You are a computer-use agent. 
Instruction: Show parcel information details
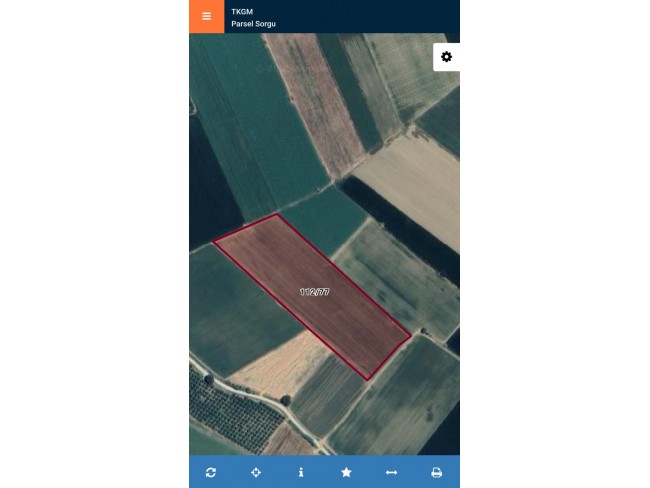click(x=301, y=472)
